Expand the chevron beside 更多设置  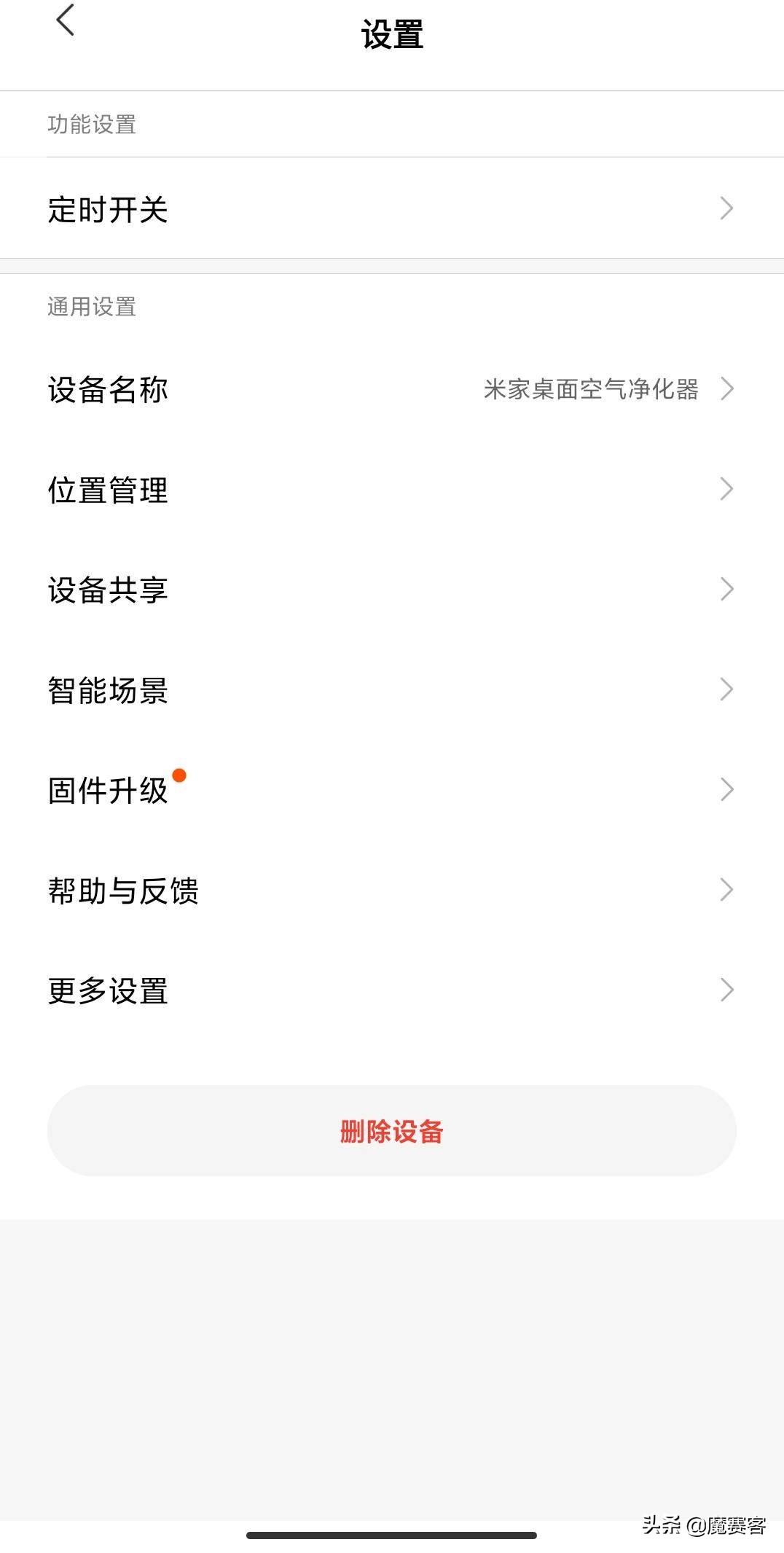[726, 989]
